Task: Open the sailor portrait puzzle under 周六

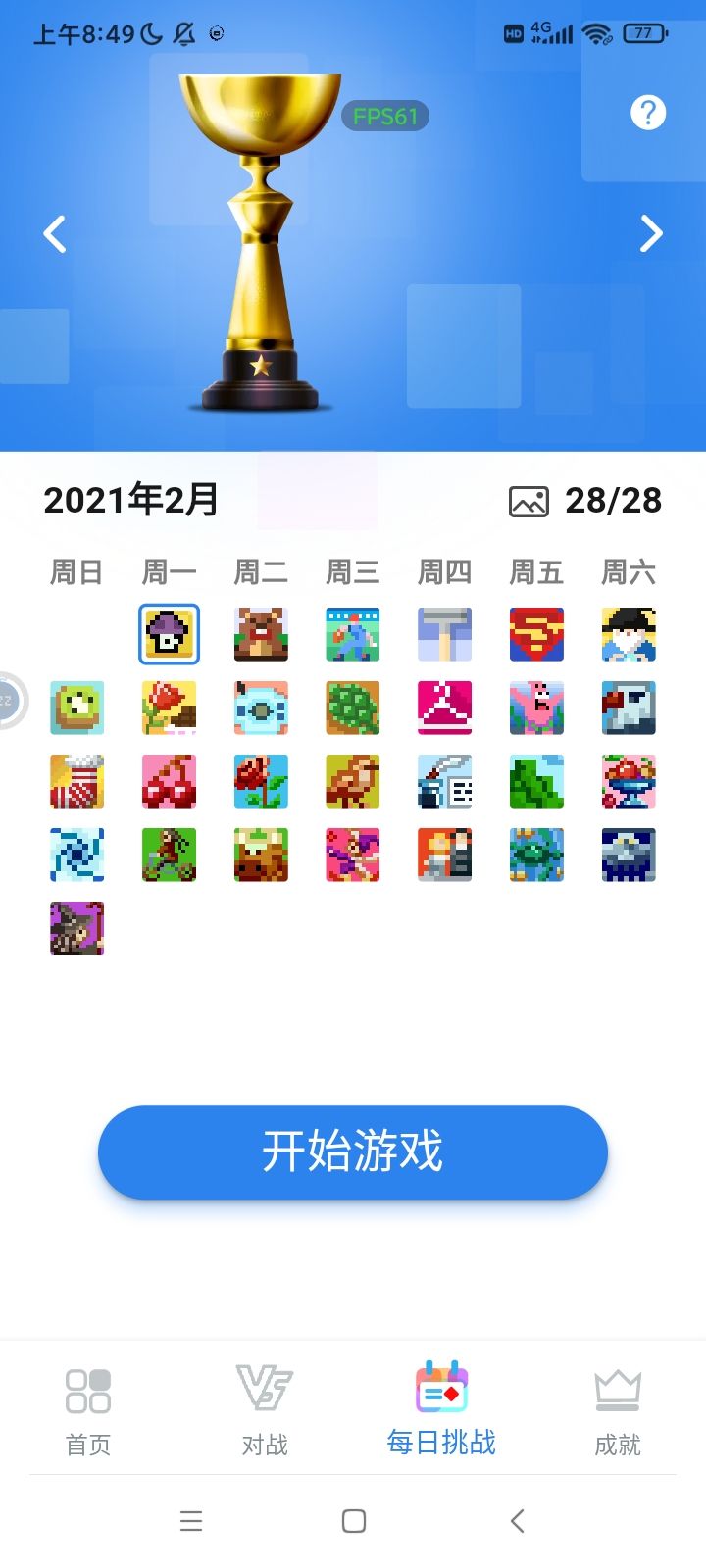Action: (x=629, y=634)
